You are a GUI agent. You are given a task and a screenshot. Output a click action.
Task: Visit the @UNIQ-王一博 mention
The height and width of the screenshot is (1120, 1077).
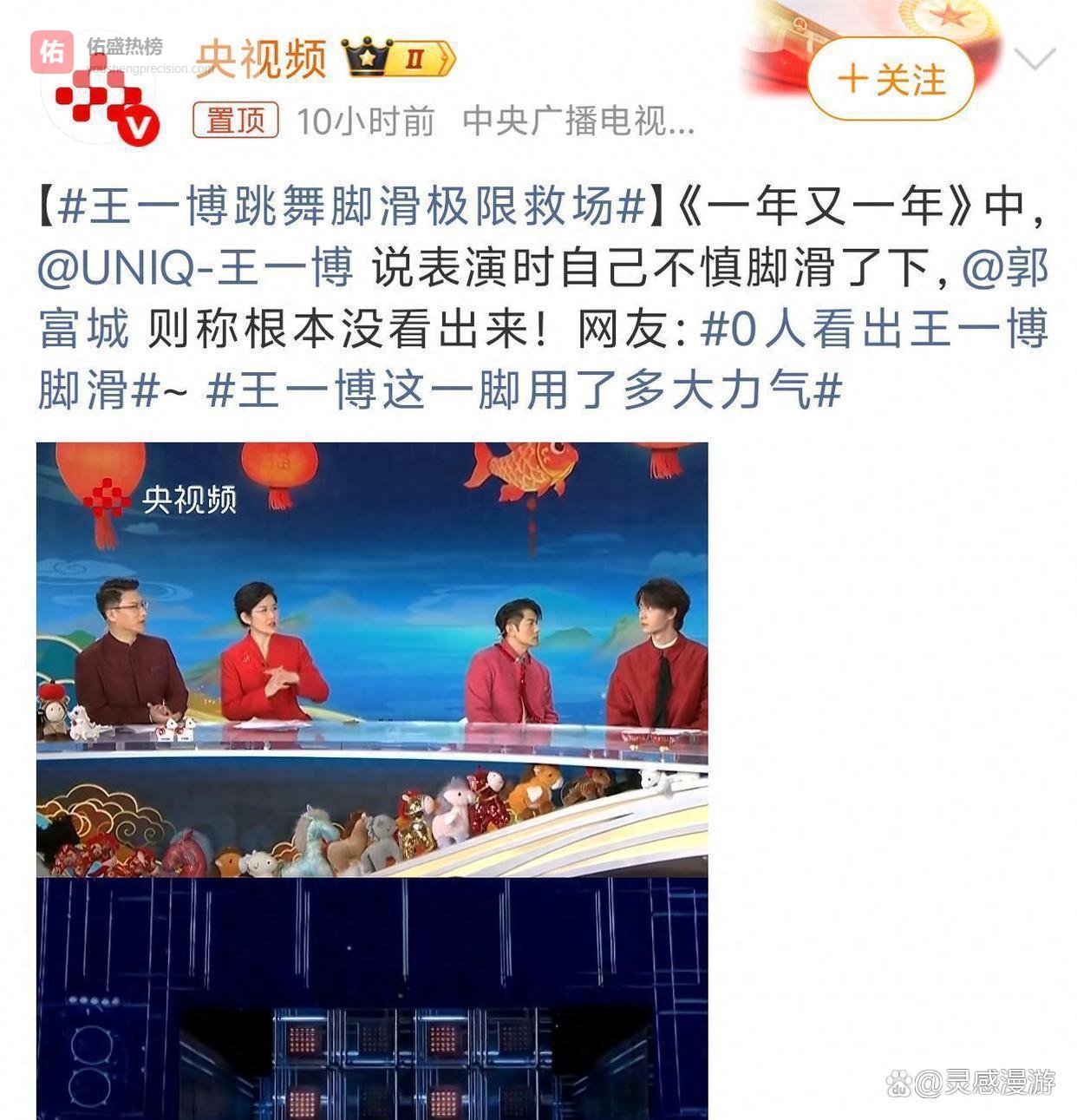195,268
